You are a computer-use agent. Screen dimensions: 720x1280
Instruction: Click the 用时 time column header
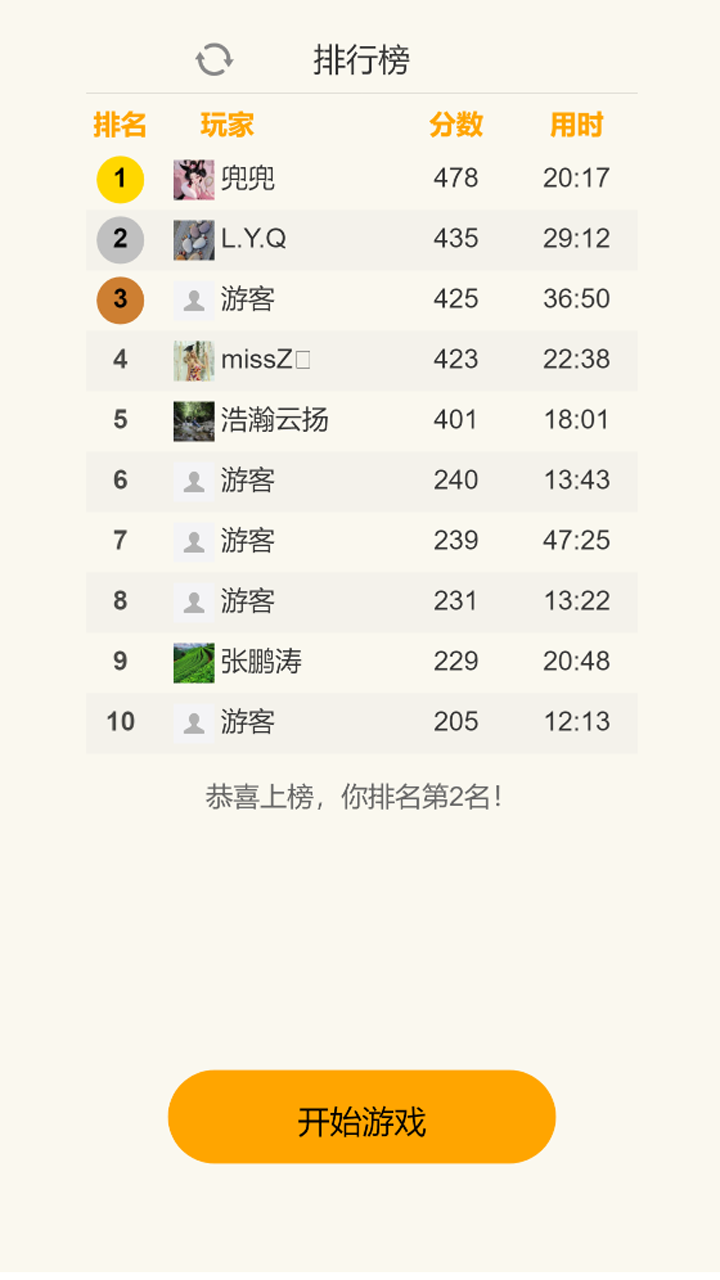pyautogui.click(x=575, y=124)
